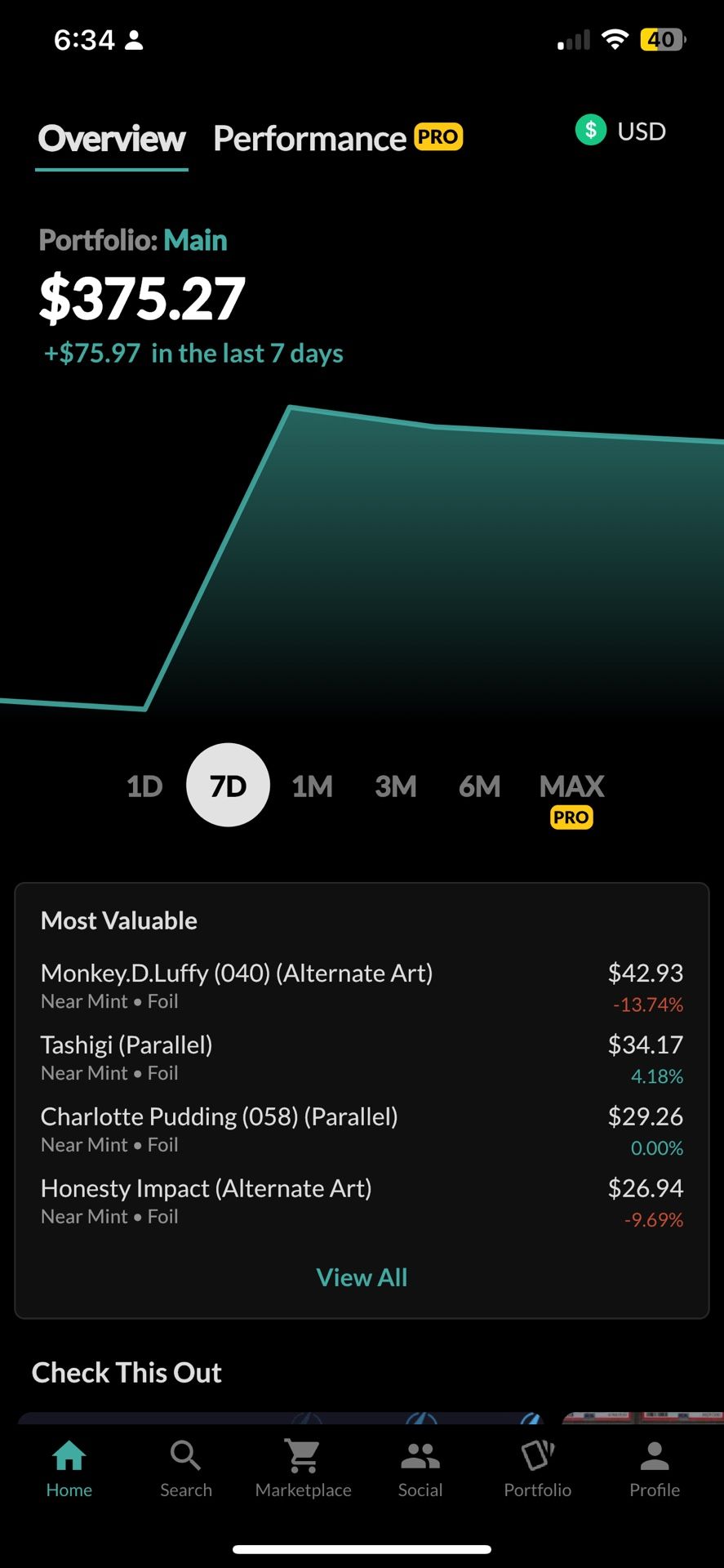Select the 7D chart range
The image size is (724, 1568).
coord(228,786)
